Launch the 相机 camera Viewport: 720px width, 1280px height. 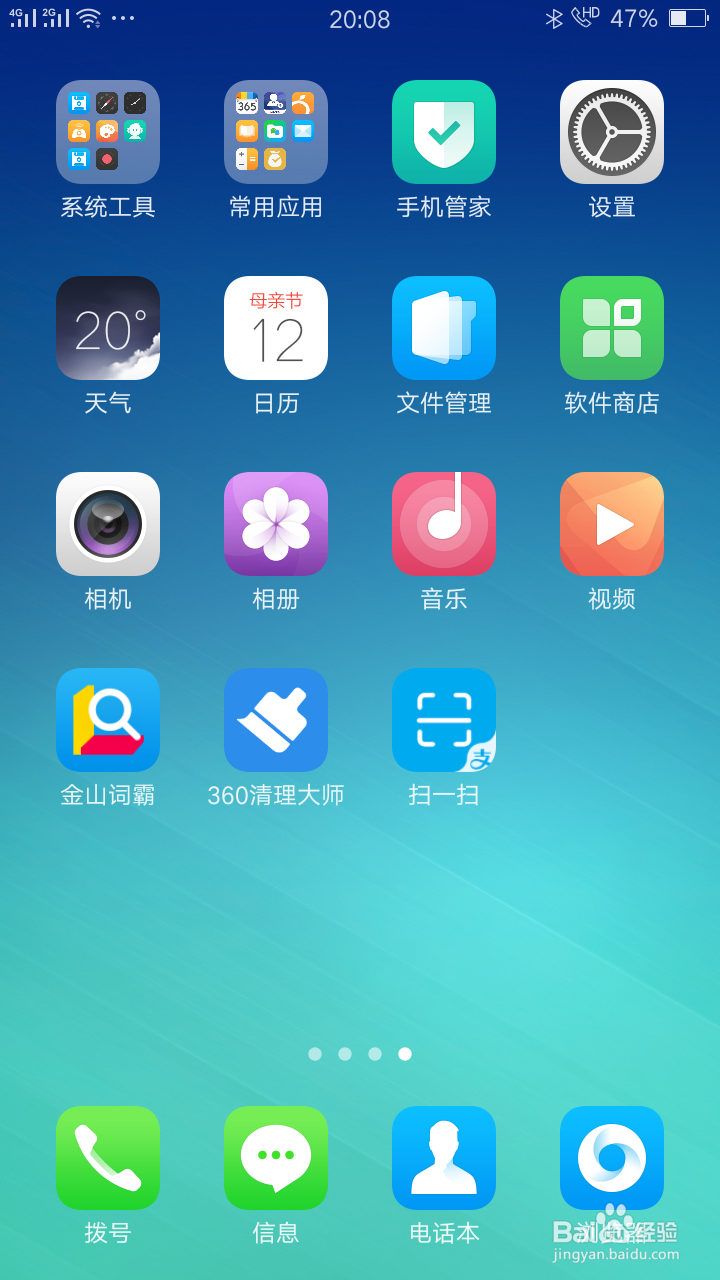[x=108, y=524]
